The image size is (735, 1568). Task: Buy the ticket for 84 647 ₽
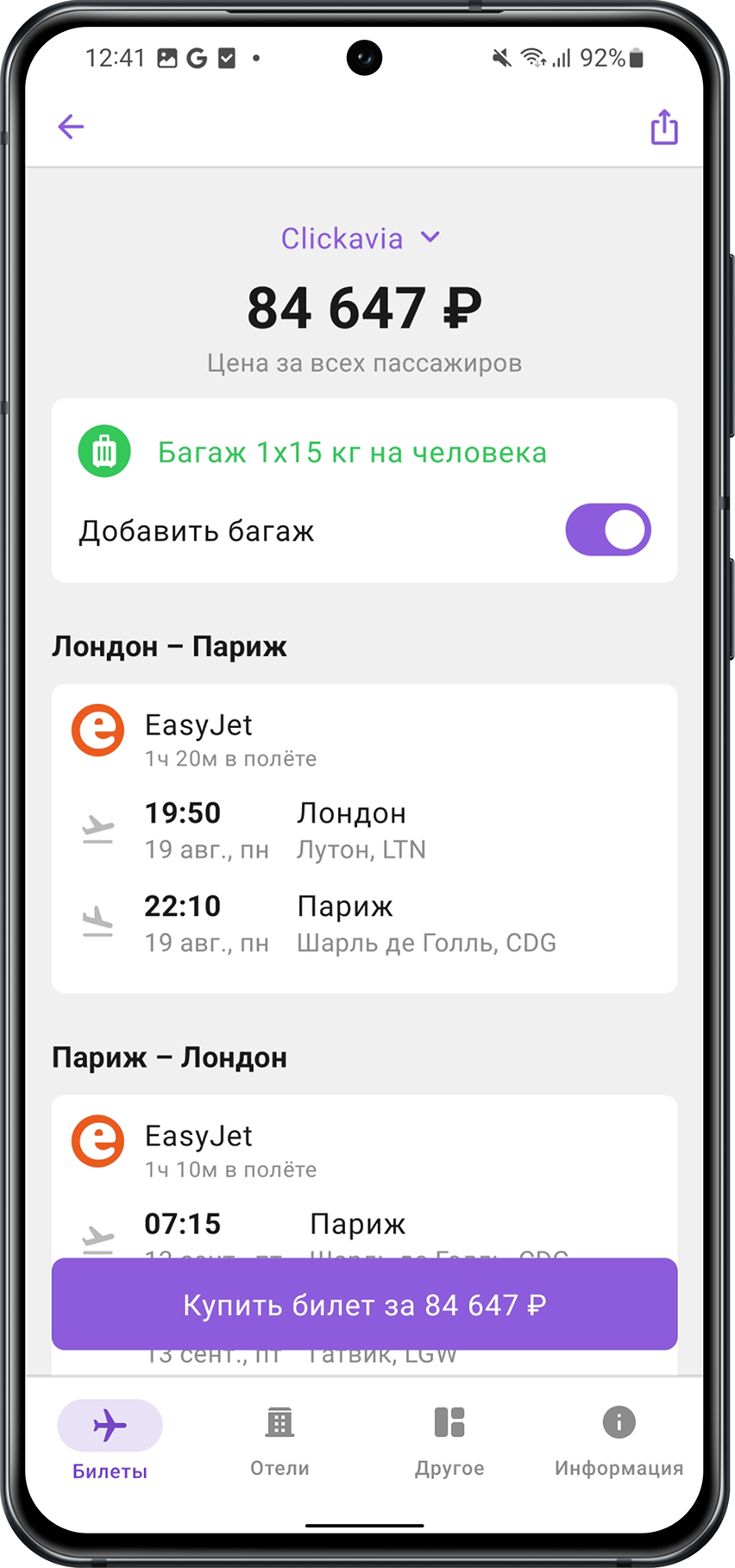pyautogui.click(x=364, y=1304)
